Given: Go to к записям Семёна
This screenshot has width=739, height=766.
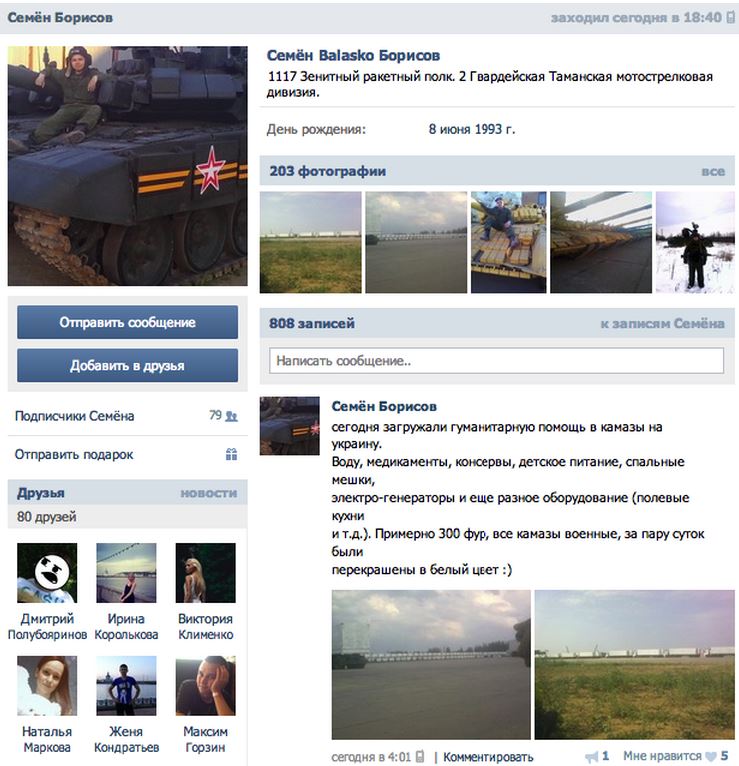Looking at the screenshot, I should tap(662, 324).
